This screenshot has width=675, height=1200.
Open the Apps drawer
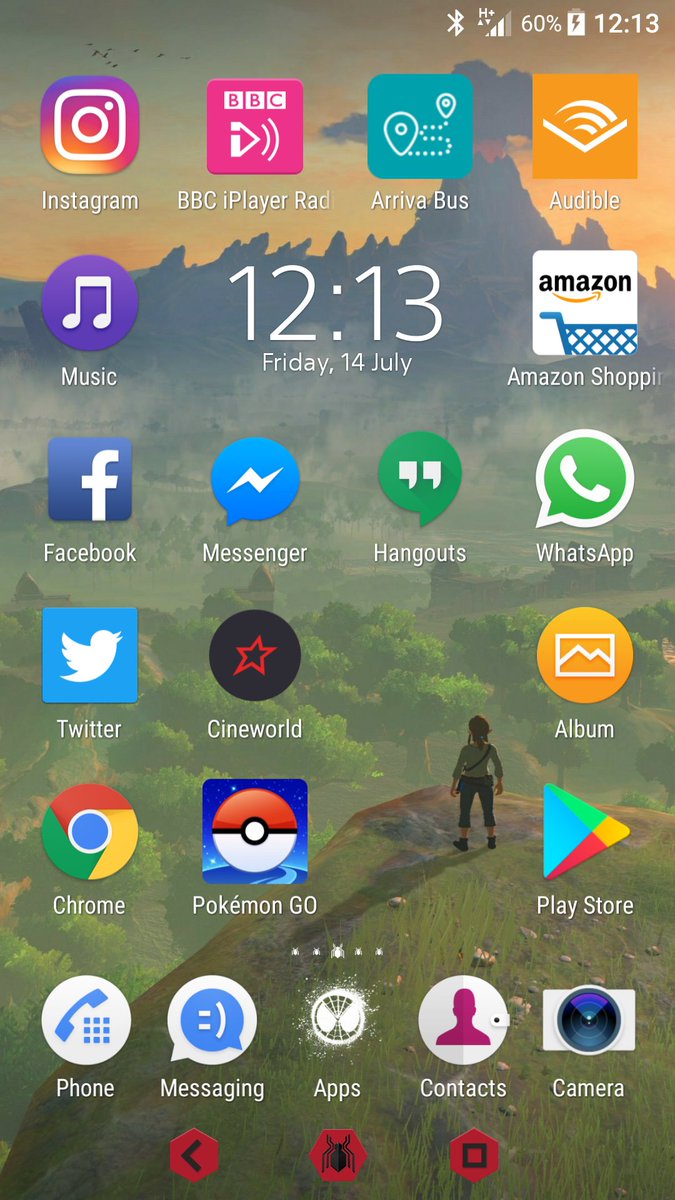coord(337,1020)
